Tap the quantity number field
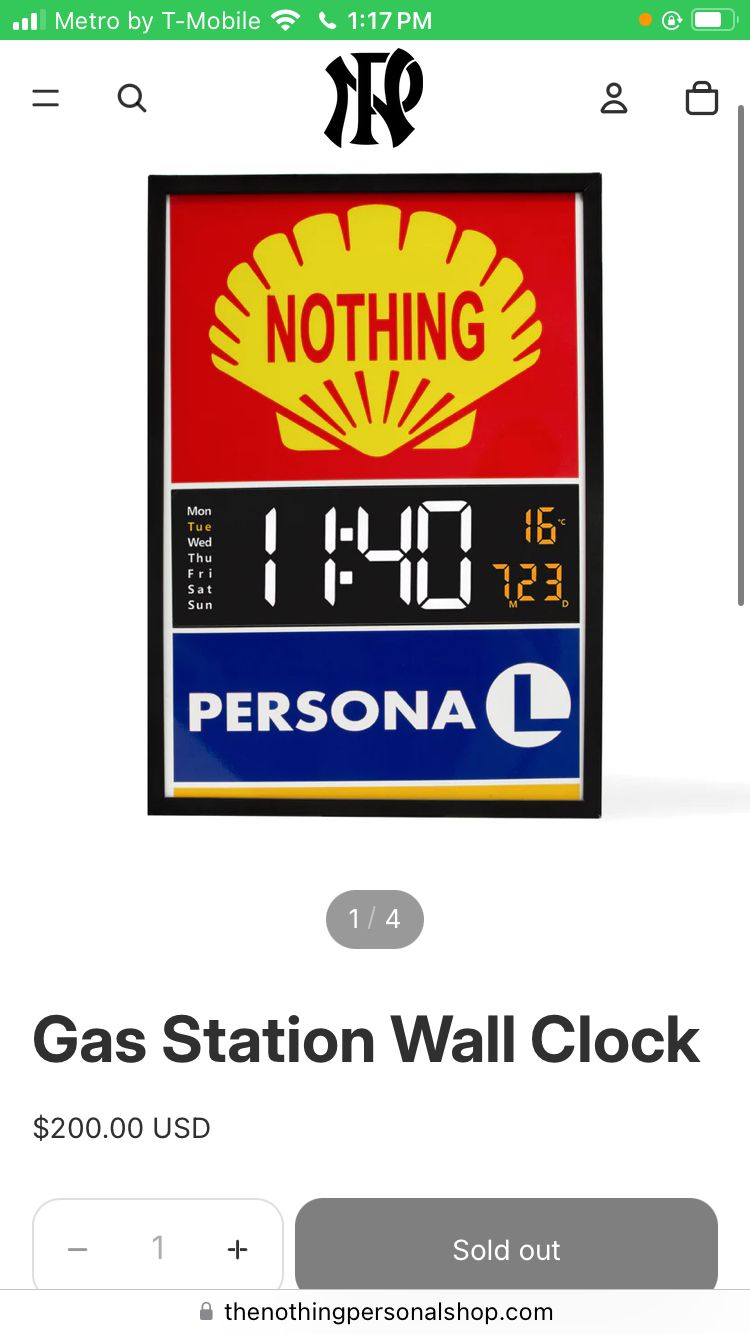750x1334 pixels. (158, 1248)
